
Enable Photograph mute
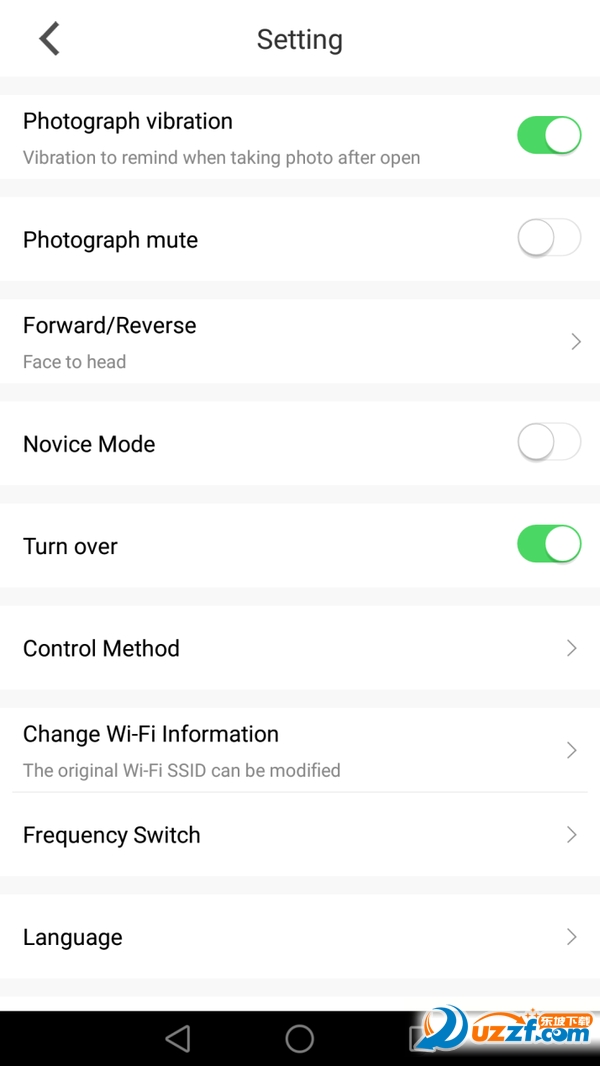549,238
